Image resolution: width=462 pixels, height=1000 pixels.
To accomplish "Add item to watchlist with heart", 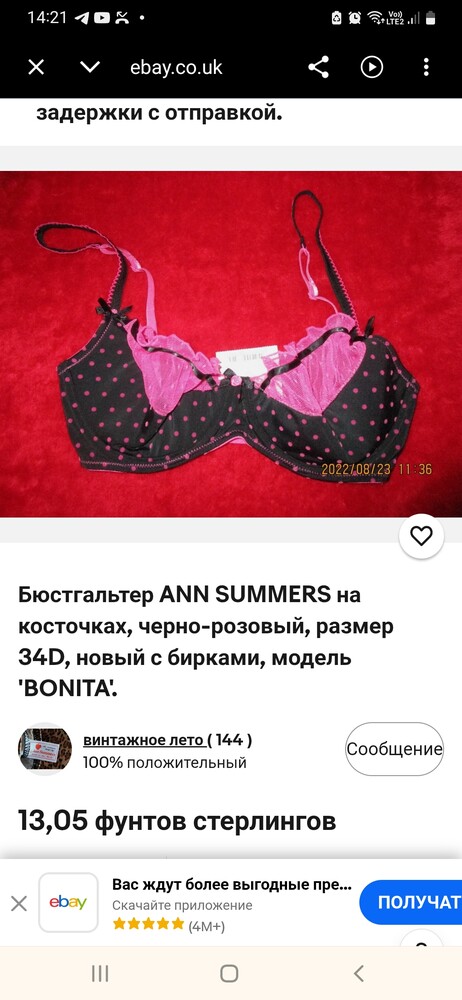I will tap(421, 536).
